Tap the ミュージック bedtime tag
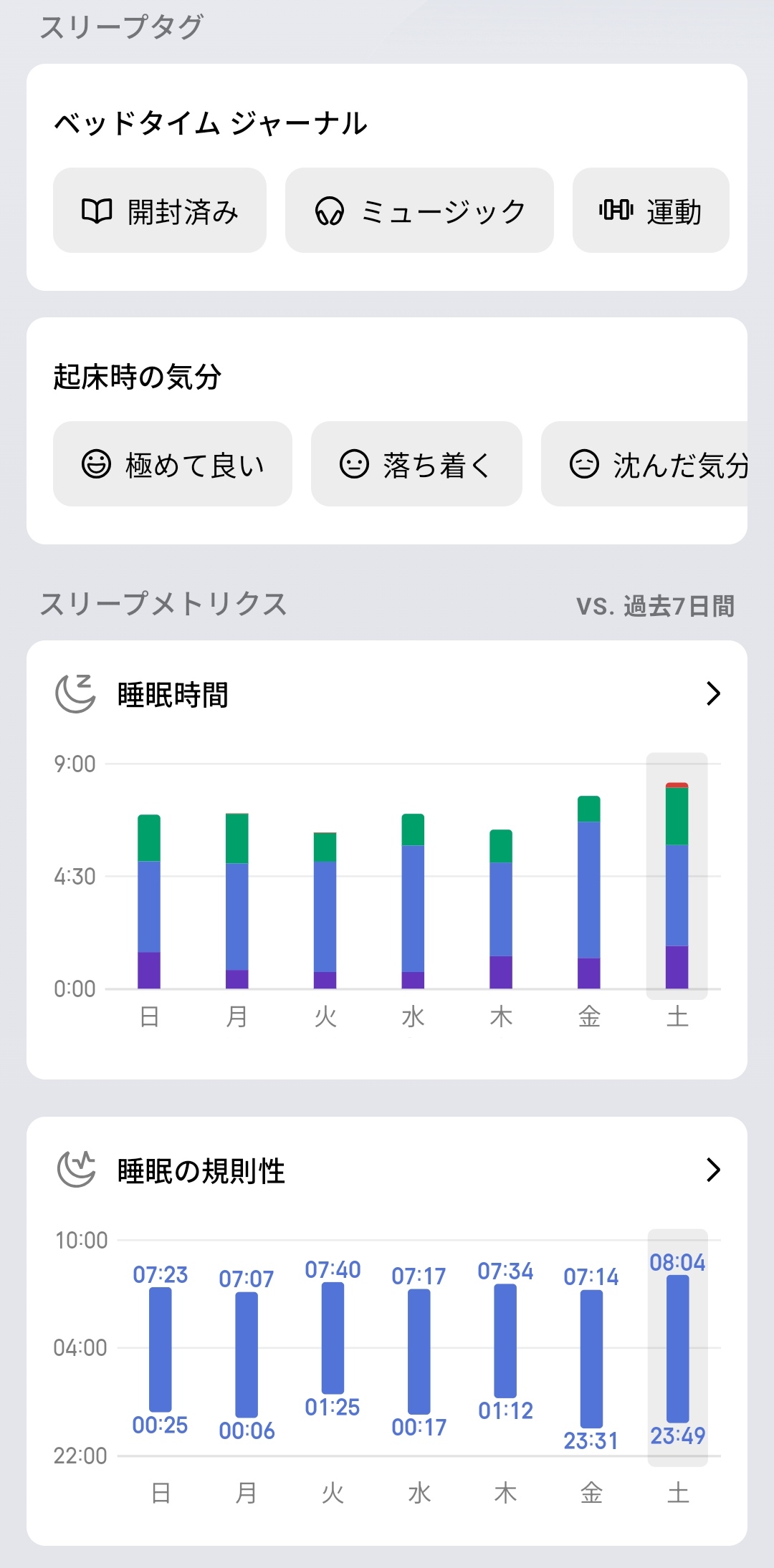The width and height of the screenshot is (774, 1568). point(419,211)
